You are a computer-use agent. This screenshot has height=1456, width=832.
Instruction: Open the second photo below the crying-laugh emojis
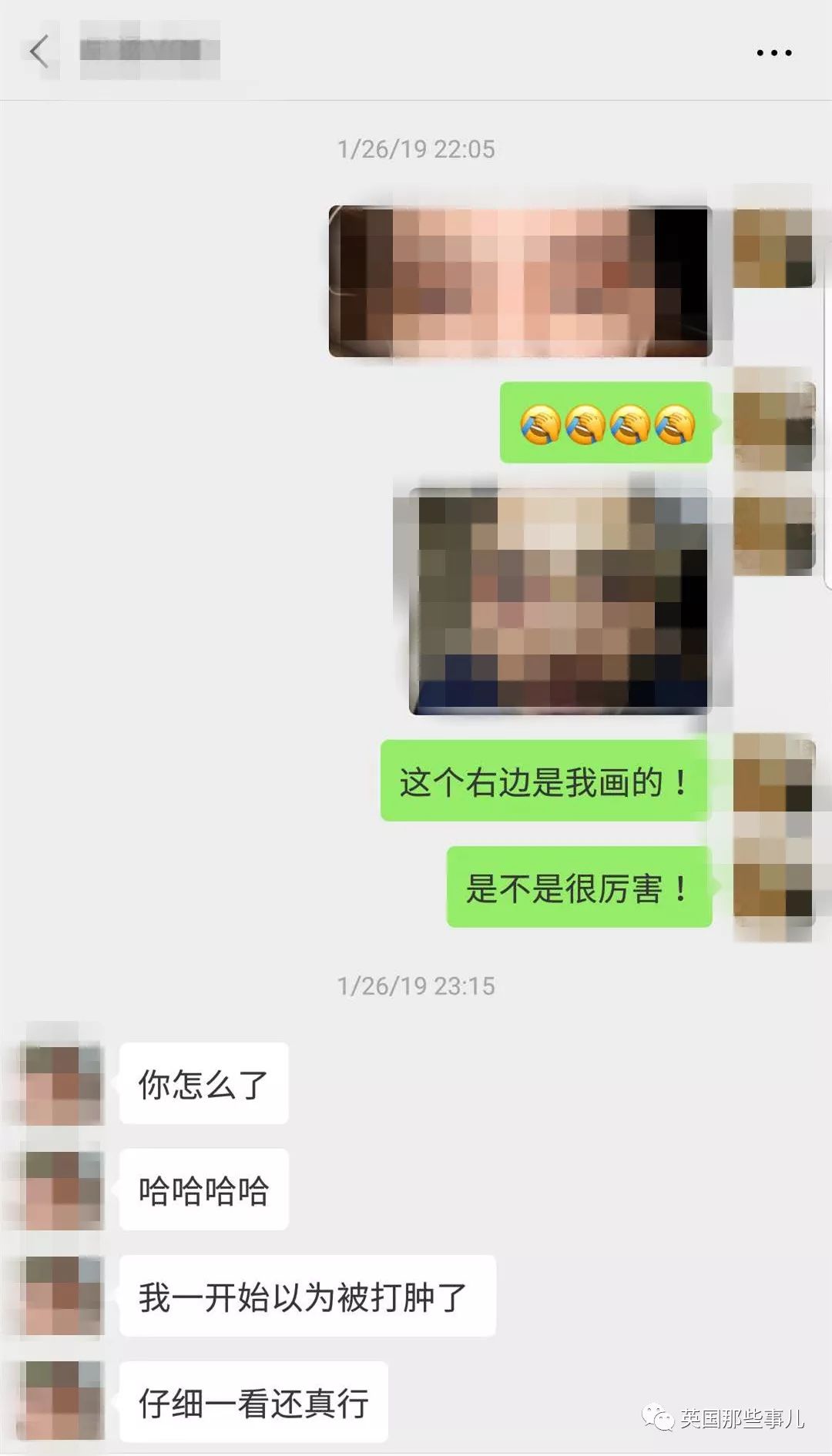coord(559,601)
